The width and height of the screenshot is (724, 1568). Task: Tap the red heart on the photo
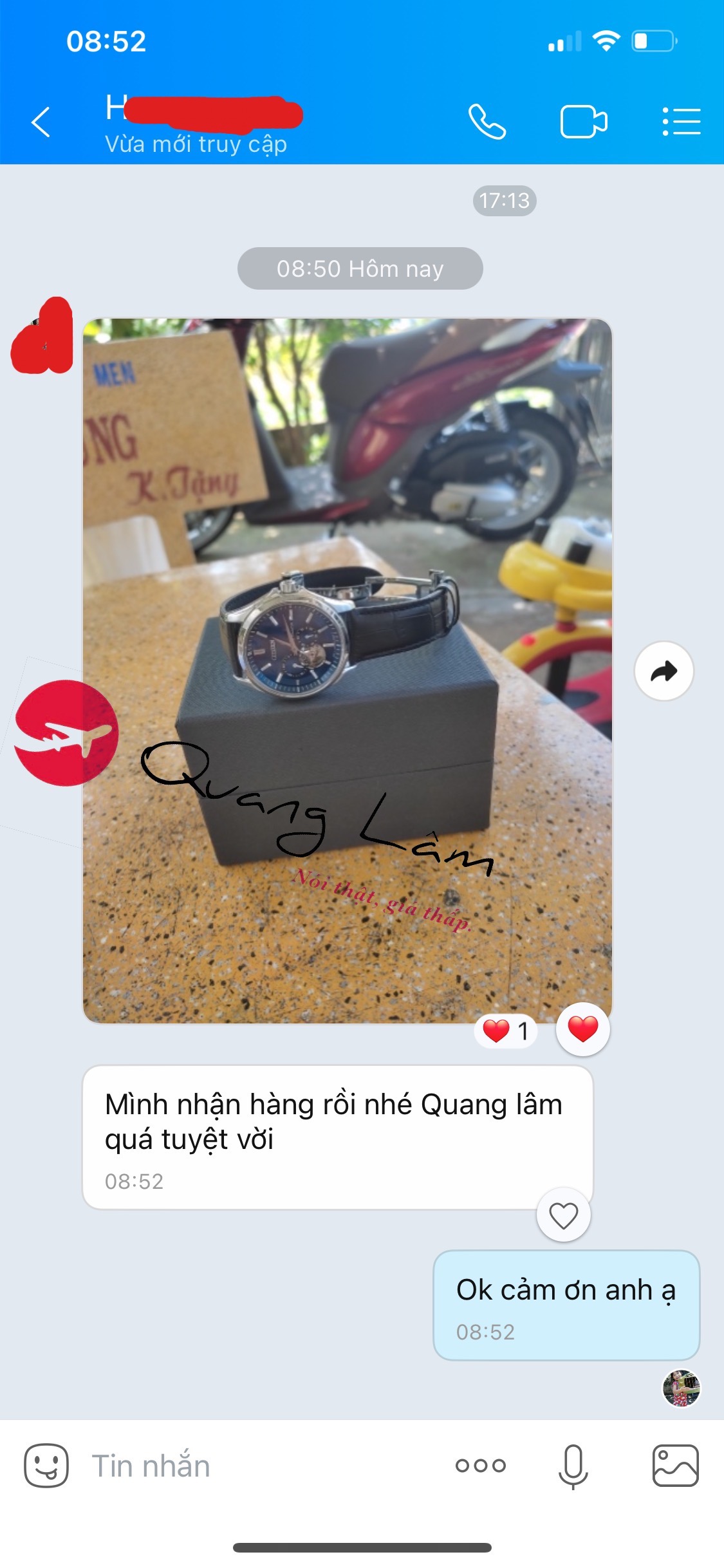[x=582, y=1029]
